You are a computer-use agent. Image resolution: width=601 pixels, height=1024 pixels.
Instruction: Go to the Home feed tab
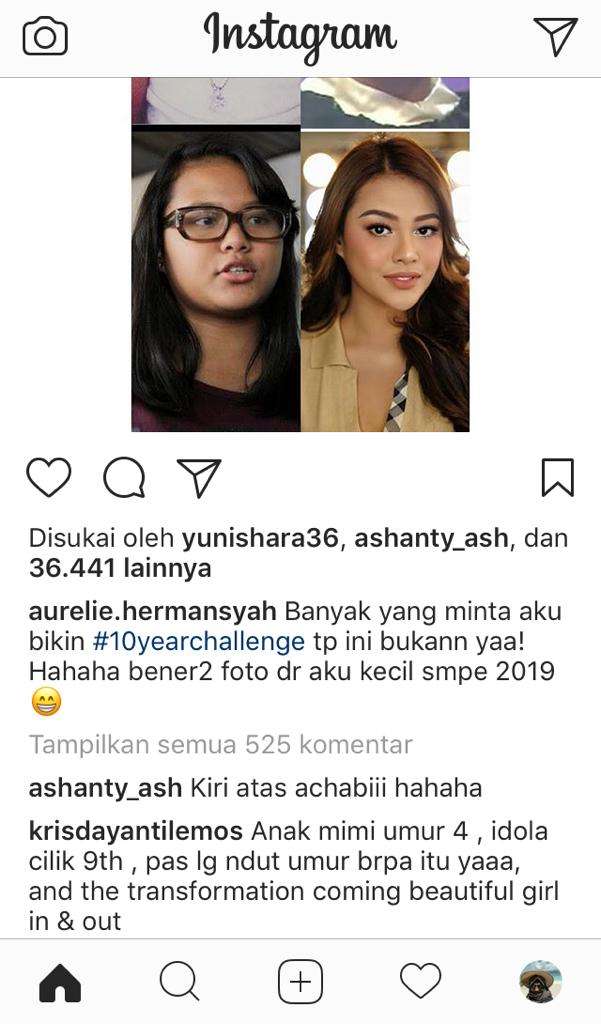(x=60, y=982)
